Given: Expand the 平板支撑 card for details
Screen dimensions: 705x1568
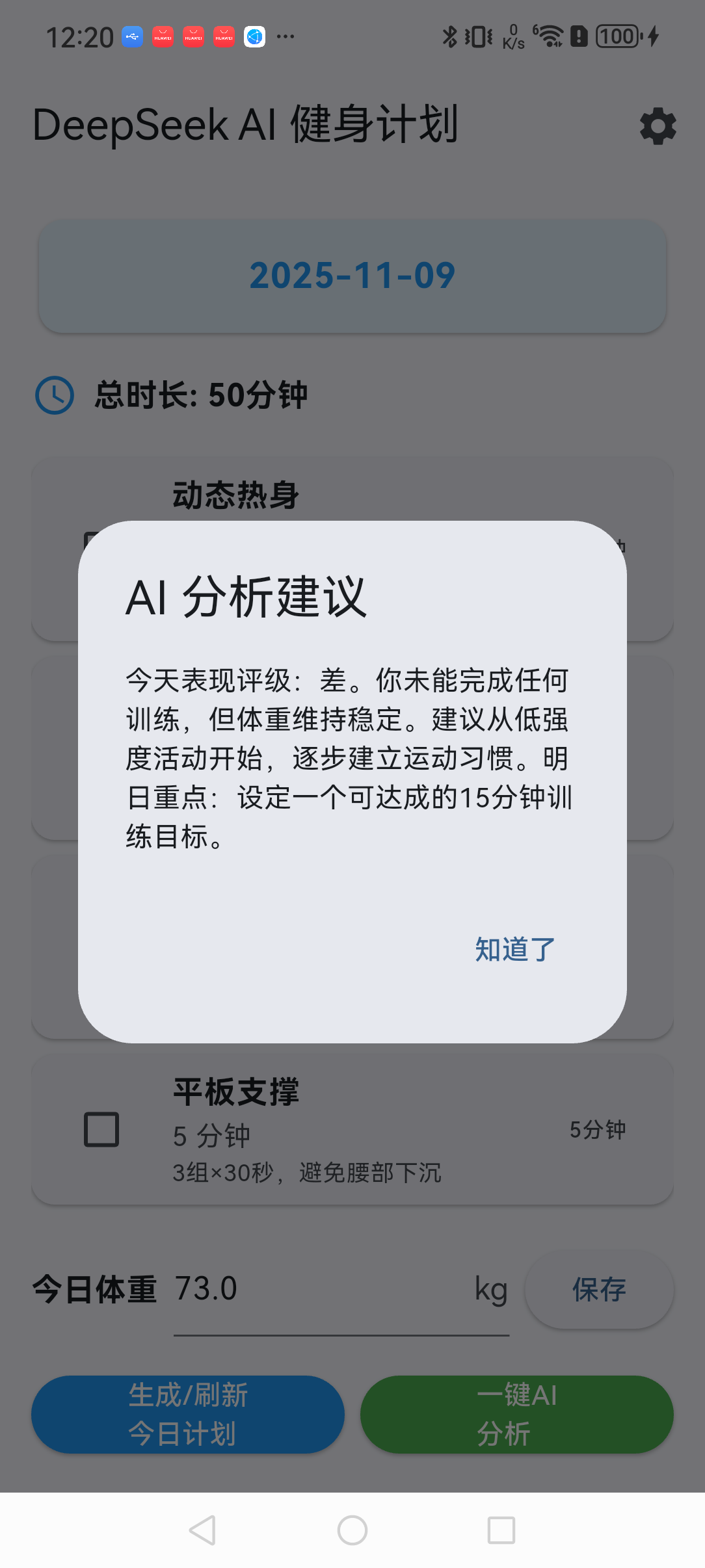Looking at the screenshot, I should pyautogui.click(x=352, y=1129).
